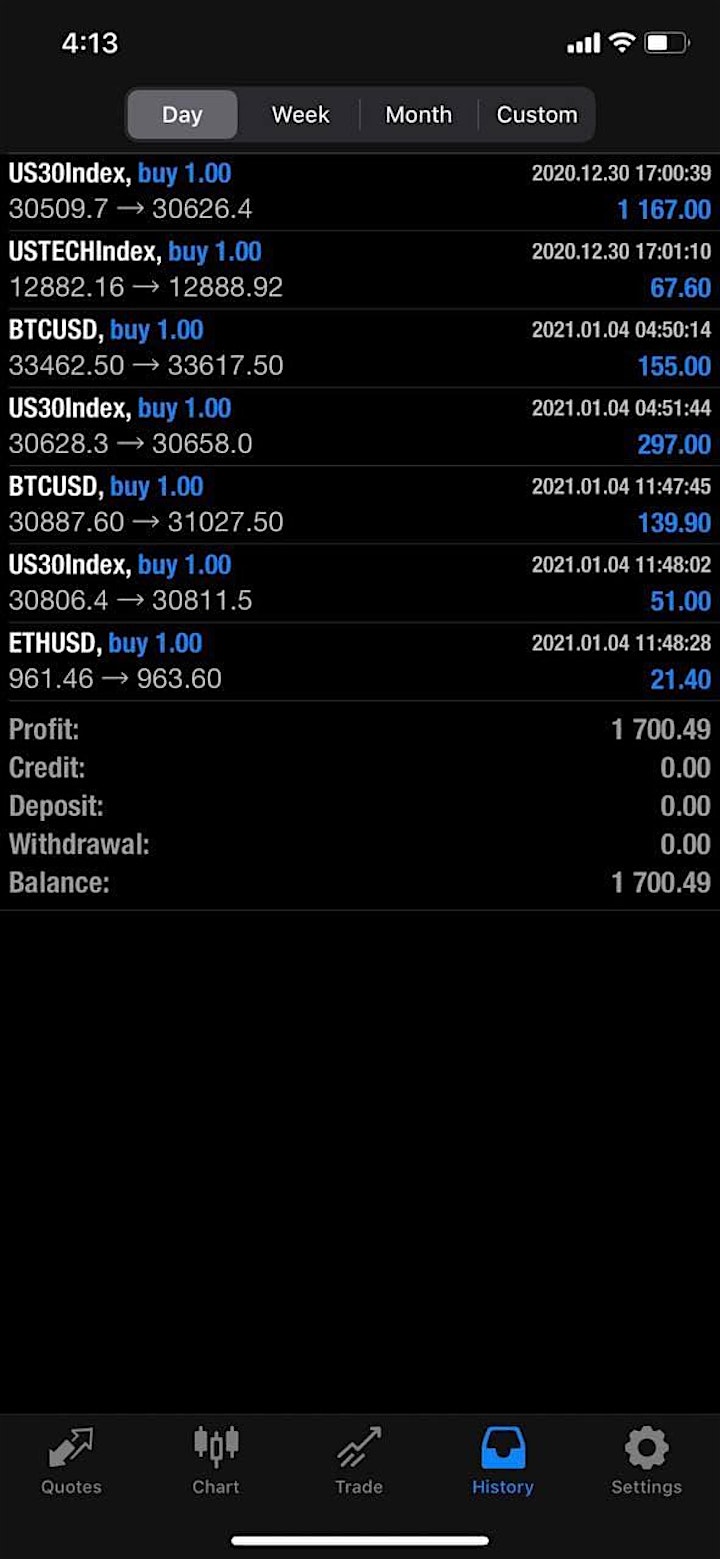
Task: View the US30Index trade with 1 167.00 profit
Action: (x=360, y=192)
